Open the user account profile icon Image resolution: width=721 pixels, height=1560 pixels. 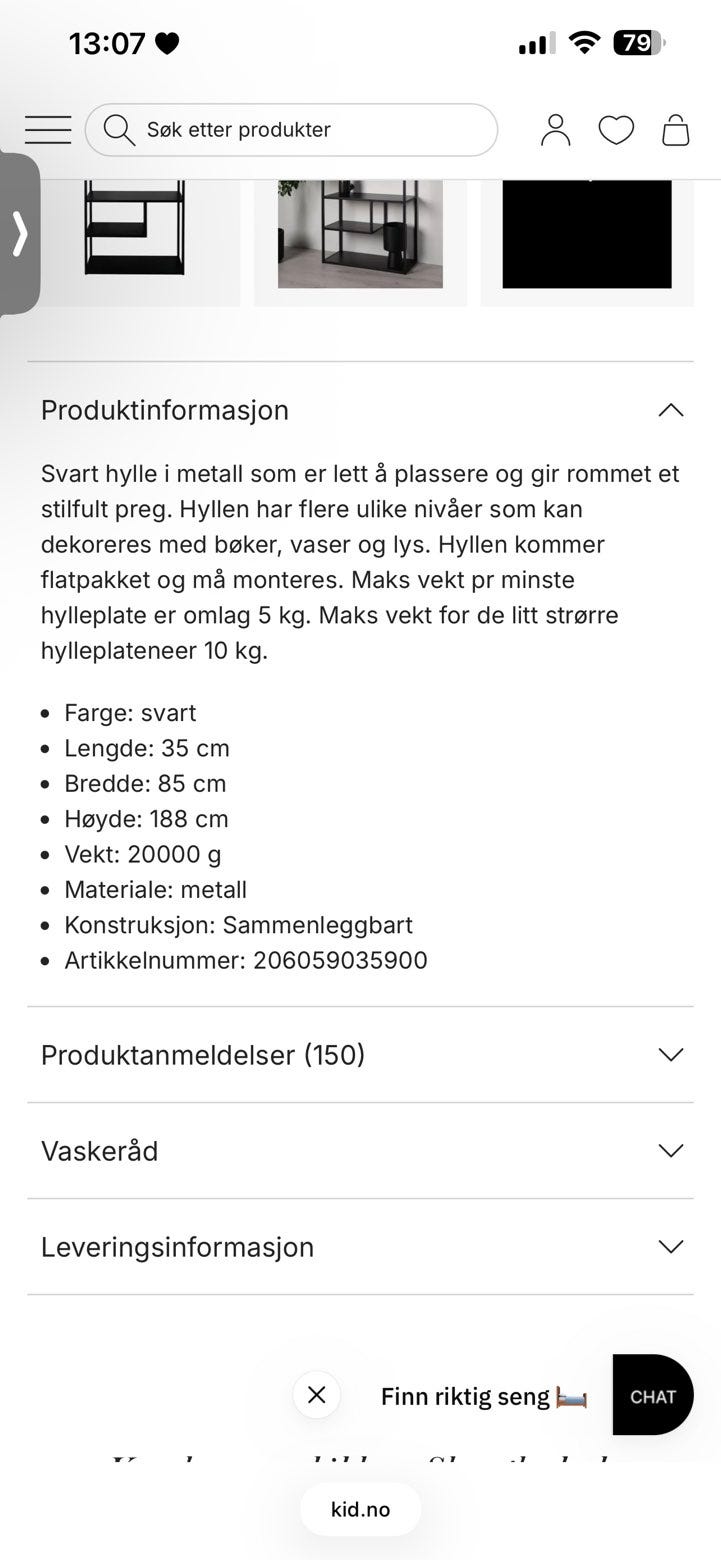click(x=556, y=129)
